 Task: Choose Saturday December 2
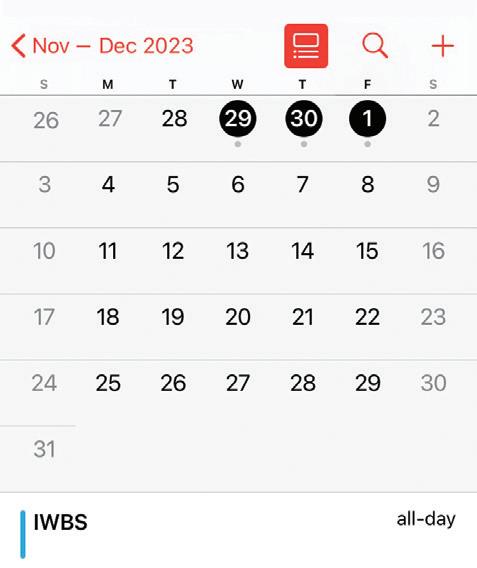click(x=433, y=118)
